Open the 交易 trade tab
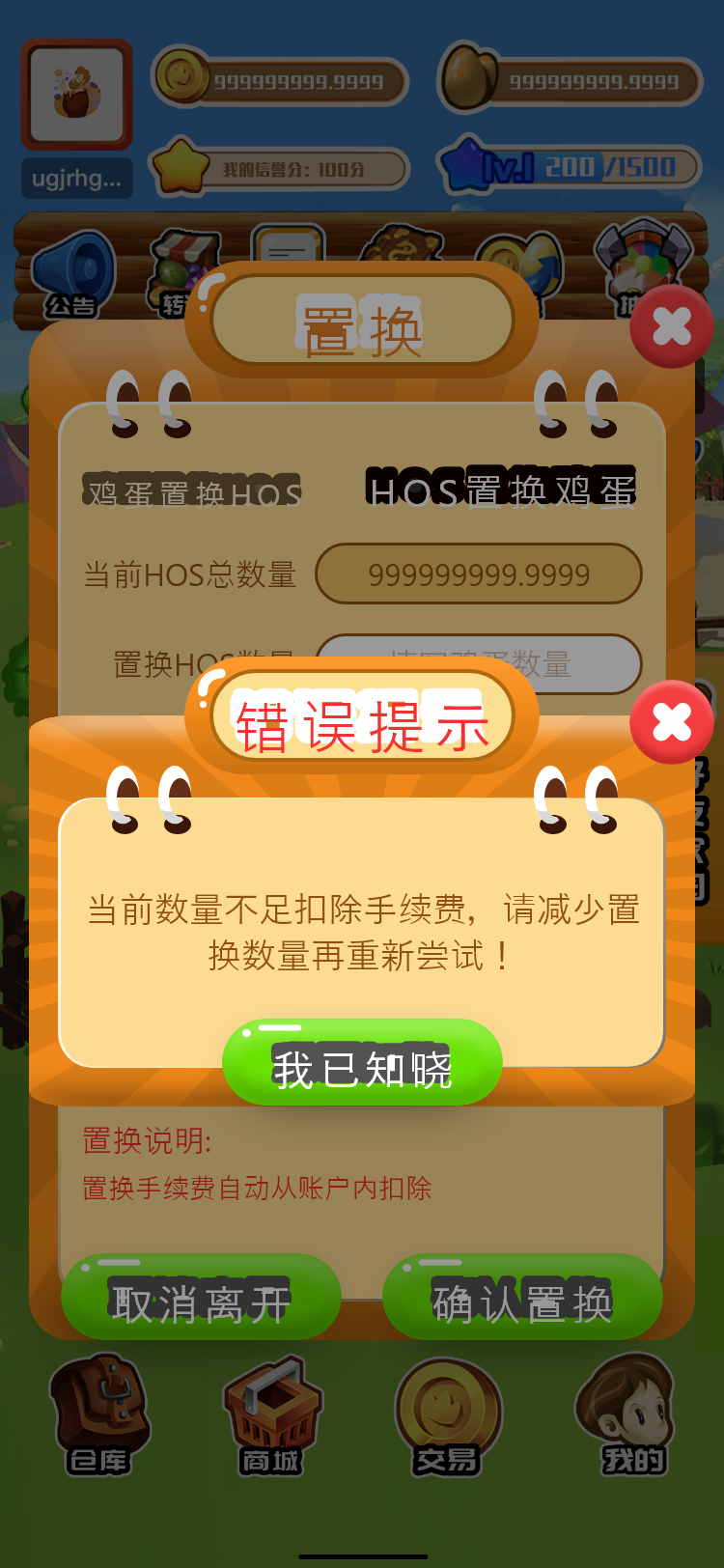Screen dimensions: 724x1568 (x=447, y=1416)
